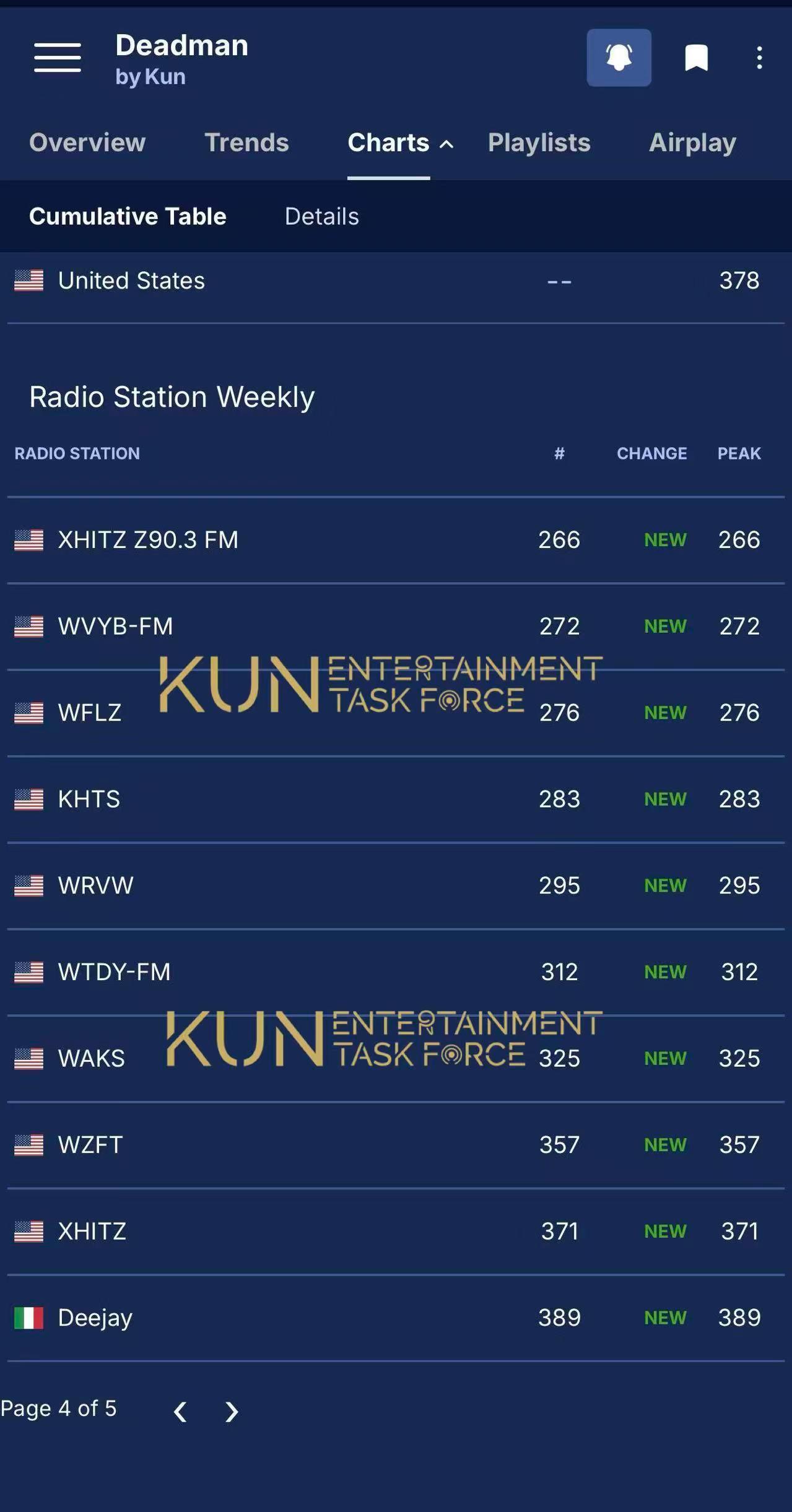Go to the next page of stations
Image resolution: width=792 pixels, height=1512 pixels.
[232, 1412]
